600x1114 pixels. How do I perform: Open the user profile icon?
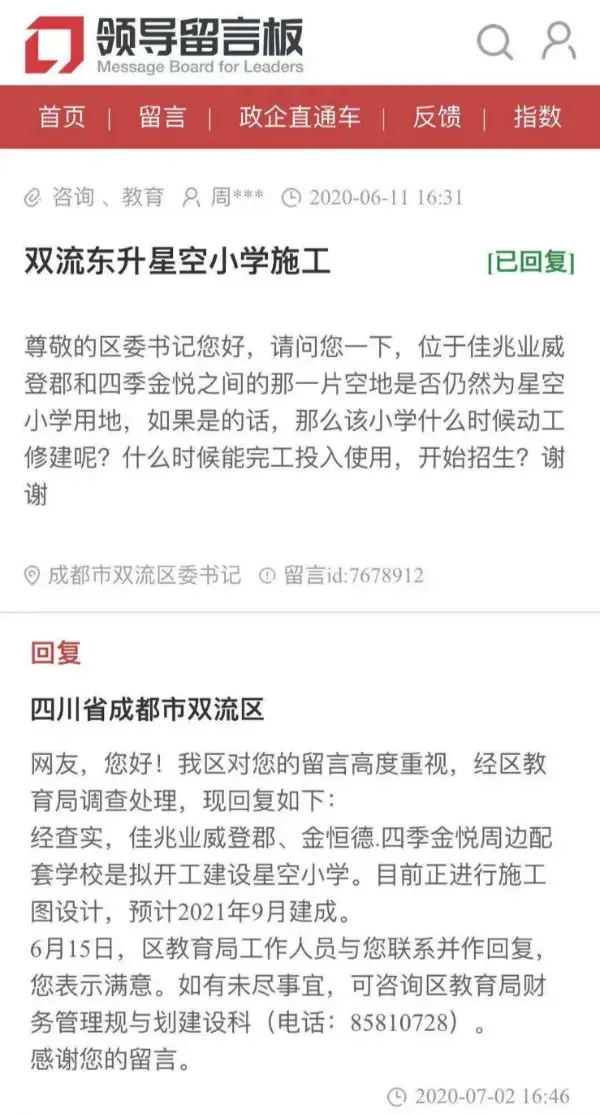[558, 40]
